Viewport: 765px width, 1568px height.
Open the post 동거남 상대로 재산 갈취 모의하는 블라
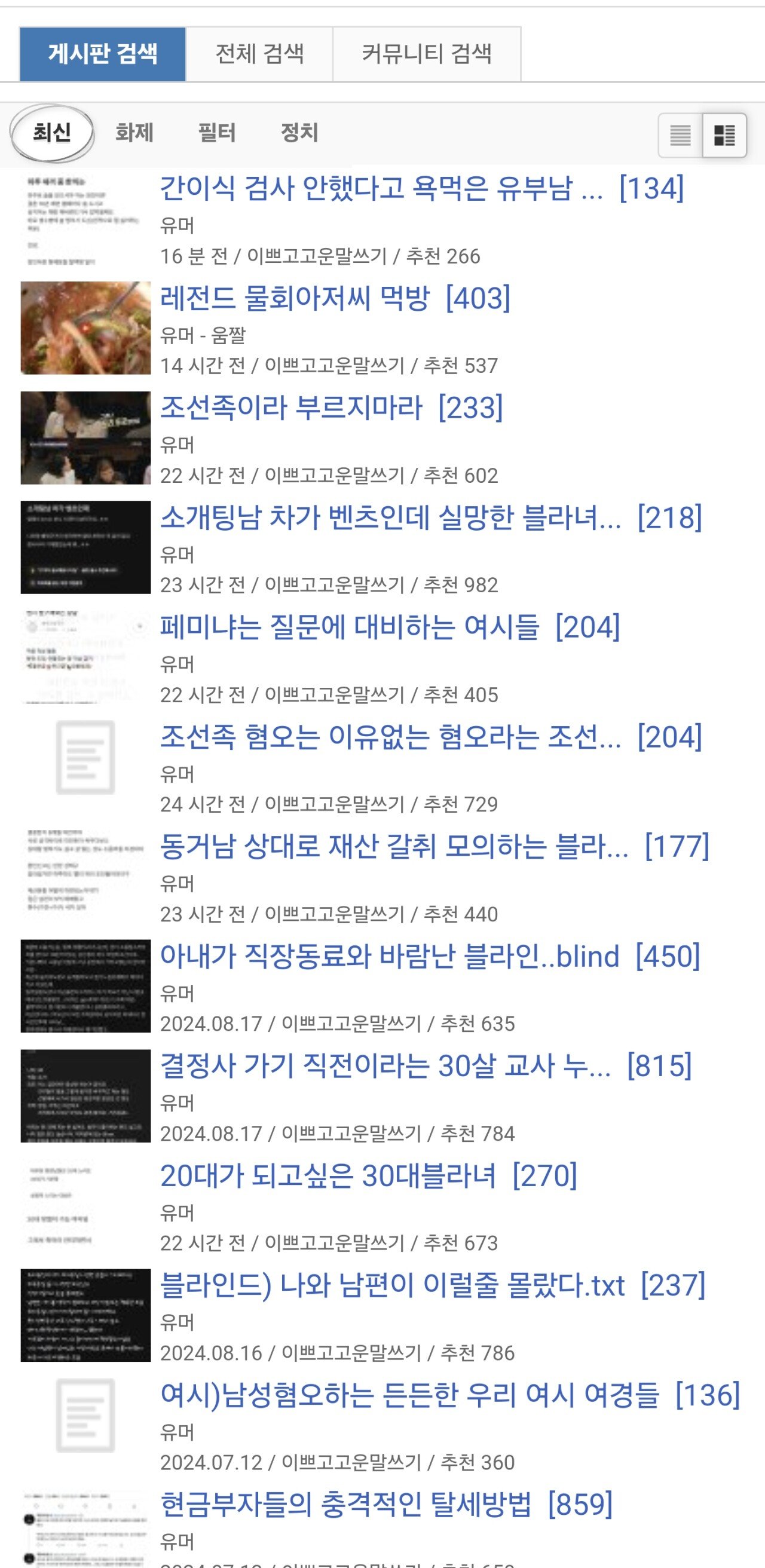(x=394, y=847)
